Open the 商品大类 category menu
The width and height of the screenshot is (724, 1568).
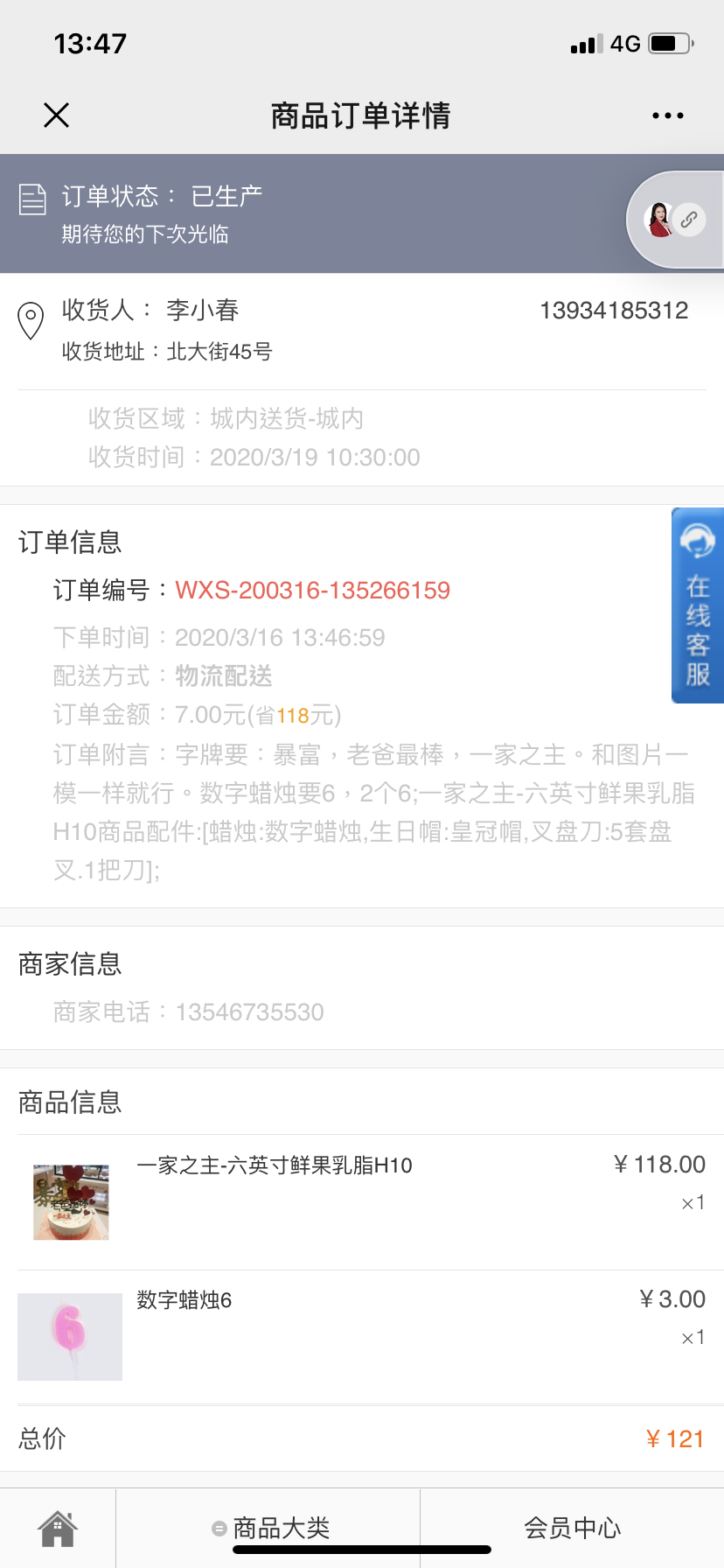pos(271,1528)
